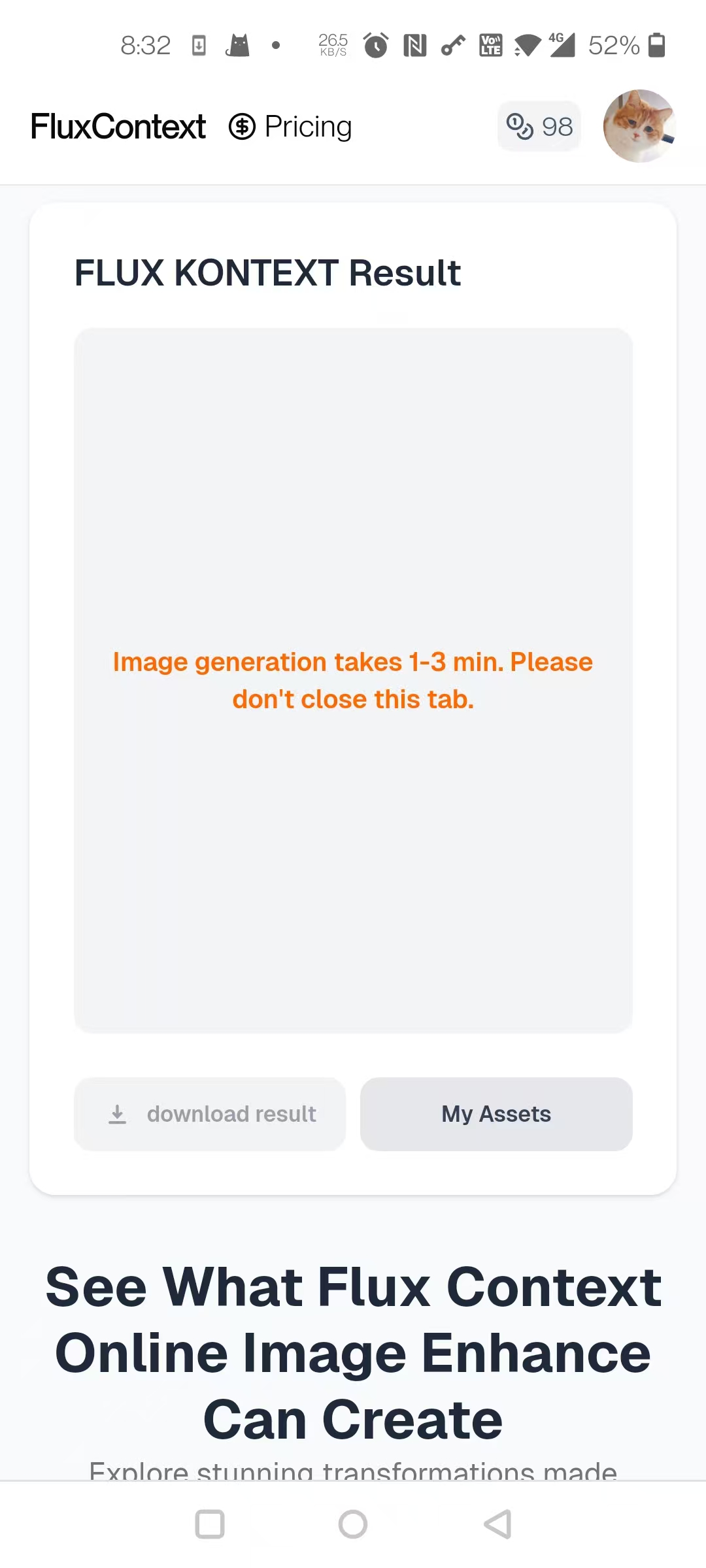Tap the system home button
Image resolution: width=706 pixels, height=1568 pixels.
[353, 1524]
